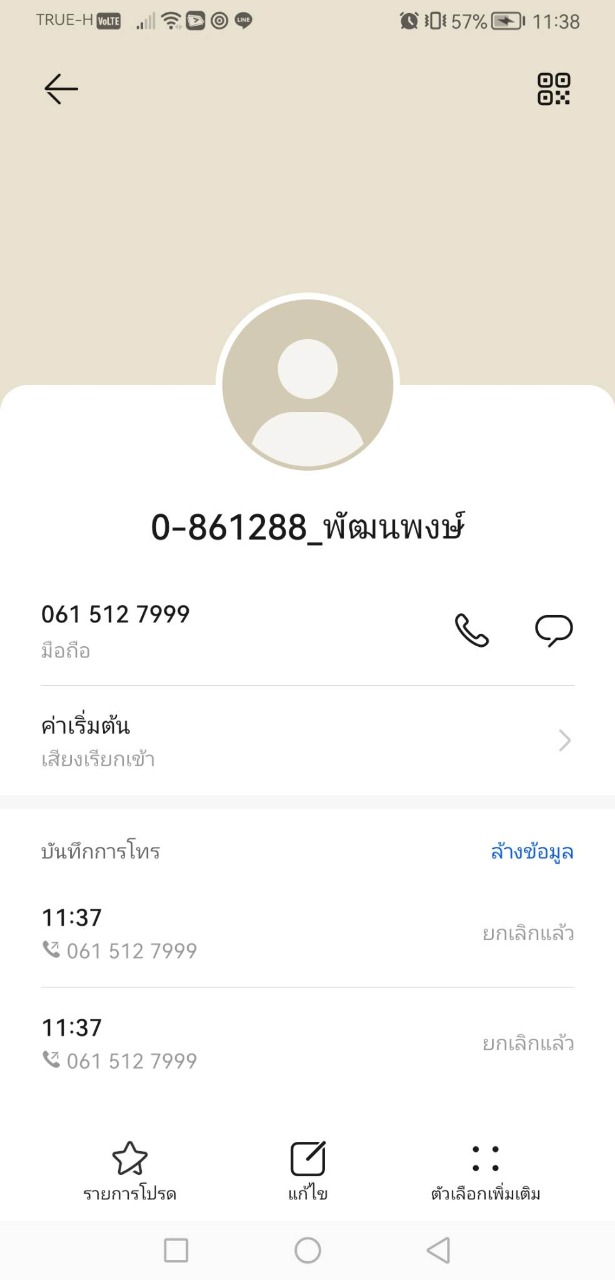Screen dimensions: 615x1280
Task: Call 061 512 7999 with the phone icon
Action: pos(472,630)
